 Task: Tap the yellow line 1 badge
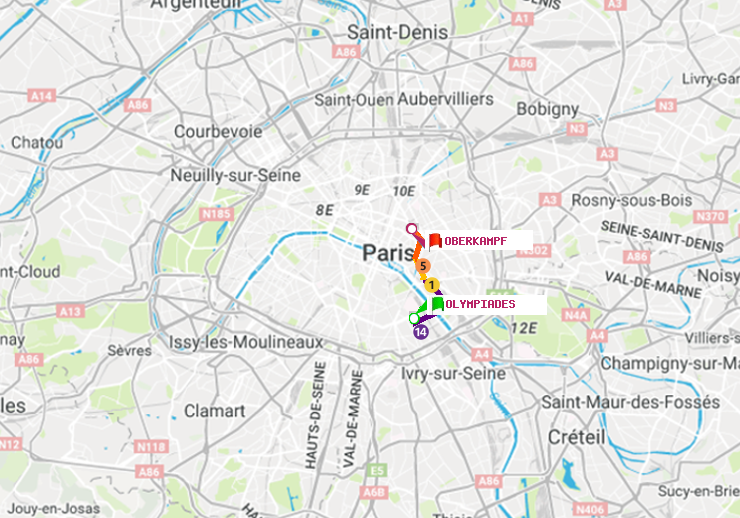(x=431, y=285)
